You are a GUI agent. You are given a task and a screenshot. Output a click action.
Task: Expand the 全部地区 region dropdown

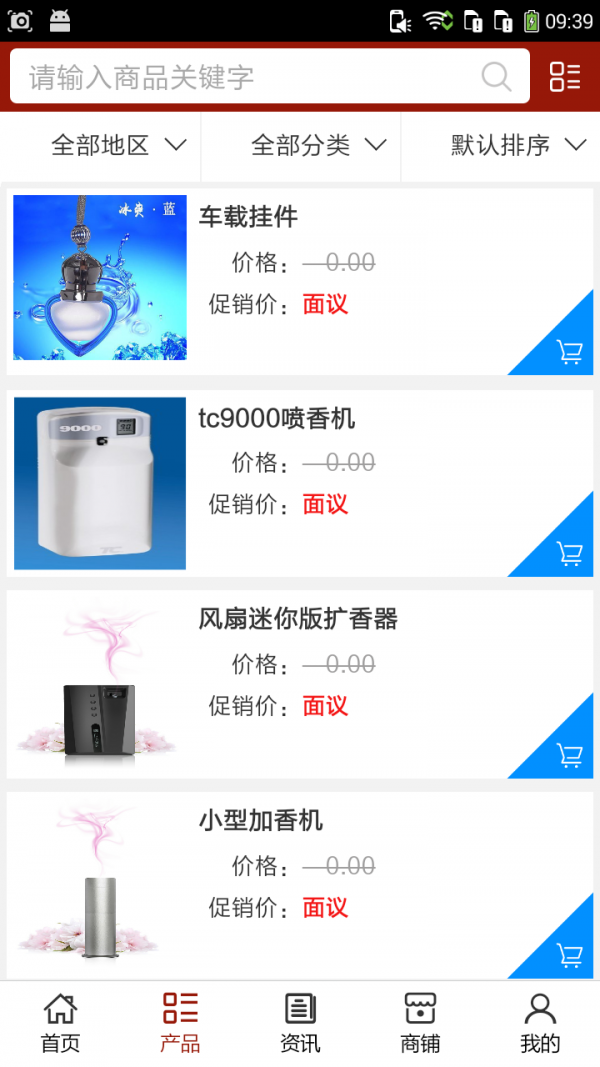point(118,146)
